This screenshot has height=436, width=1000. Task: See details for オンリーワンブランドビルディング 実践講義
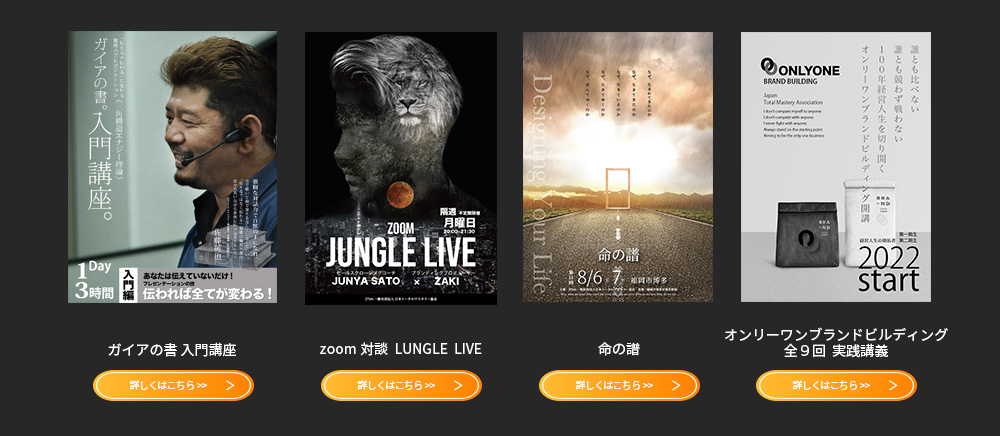pos(835,385)
